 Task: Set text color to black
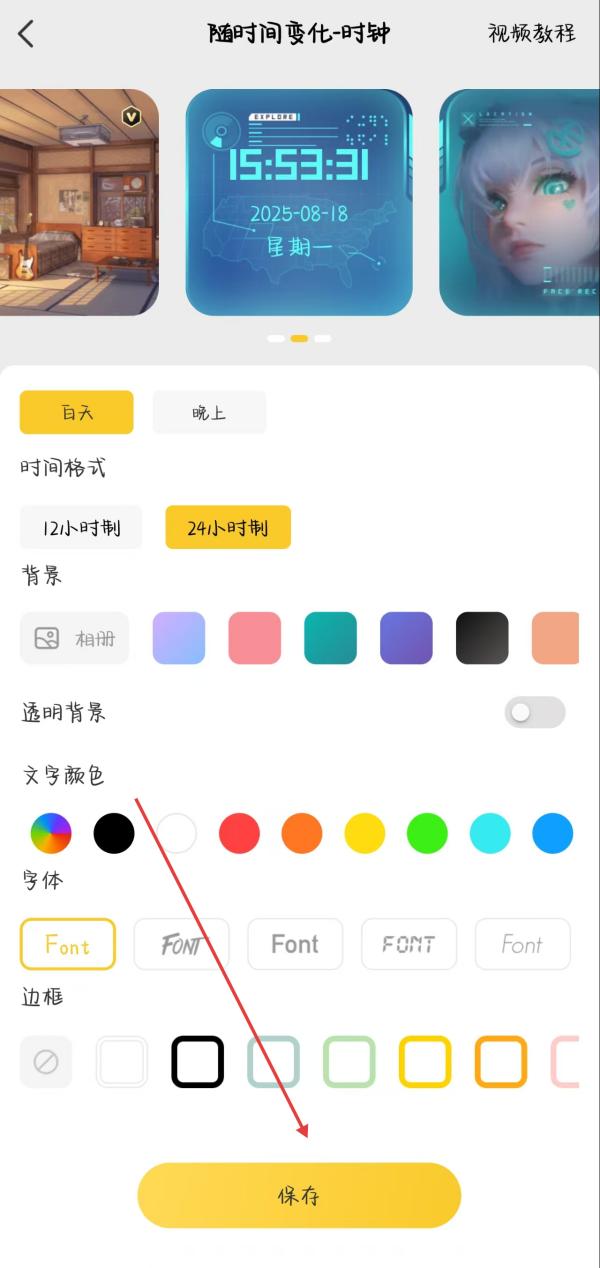tap(114, 833)
